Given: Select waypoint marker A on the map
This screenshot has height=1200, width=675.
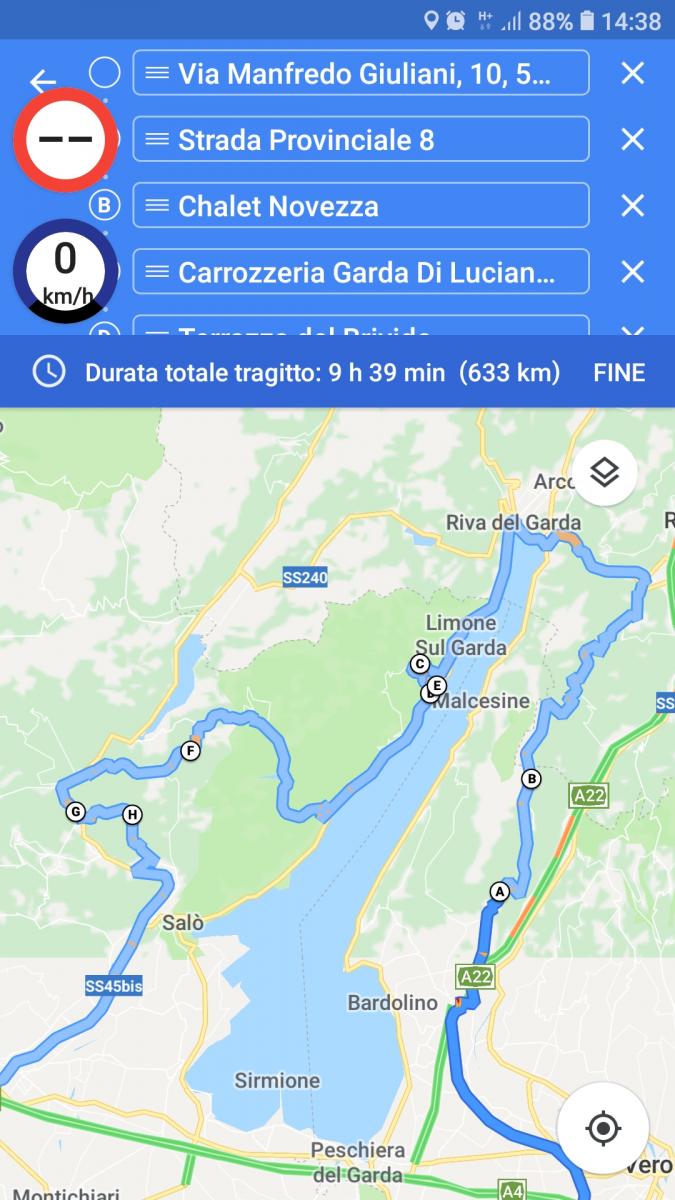Looking at the screenshot, I should (499, 891).
